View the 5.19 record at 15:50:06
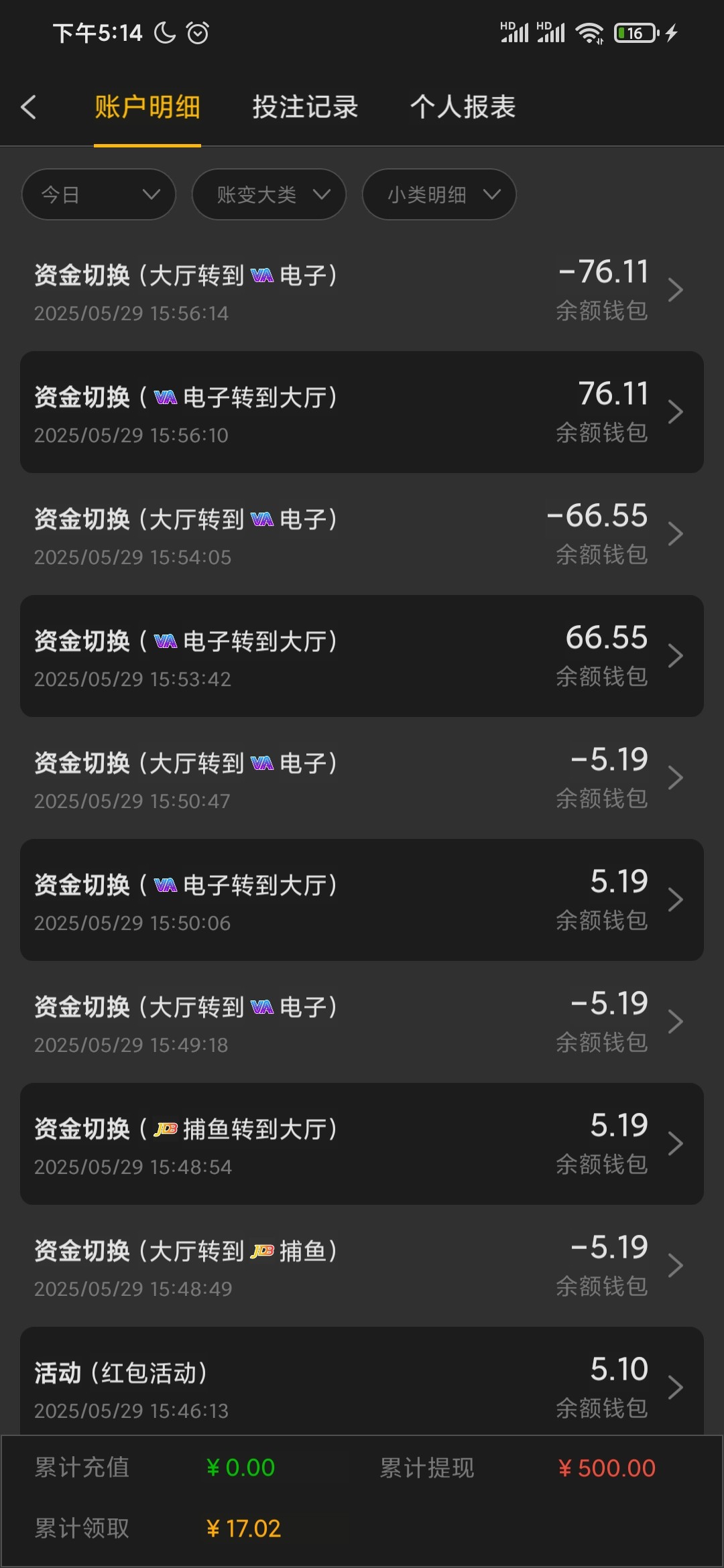 pos(362,900)
